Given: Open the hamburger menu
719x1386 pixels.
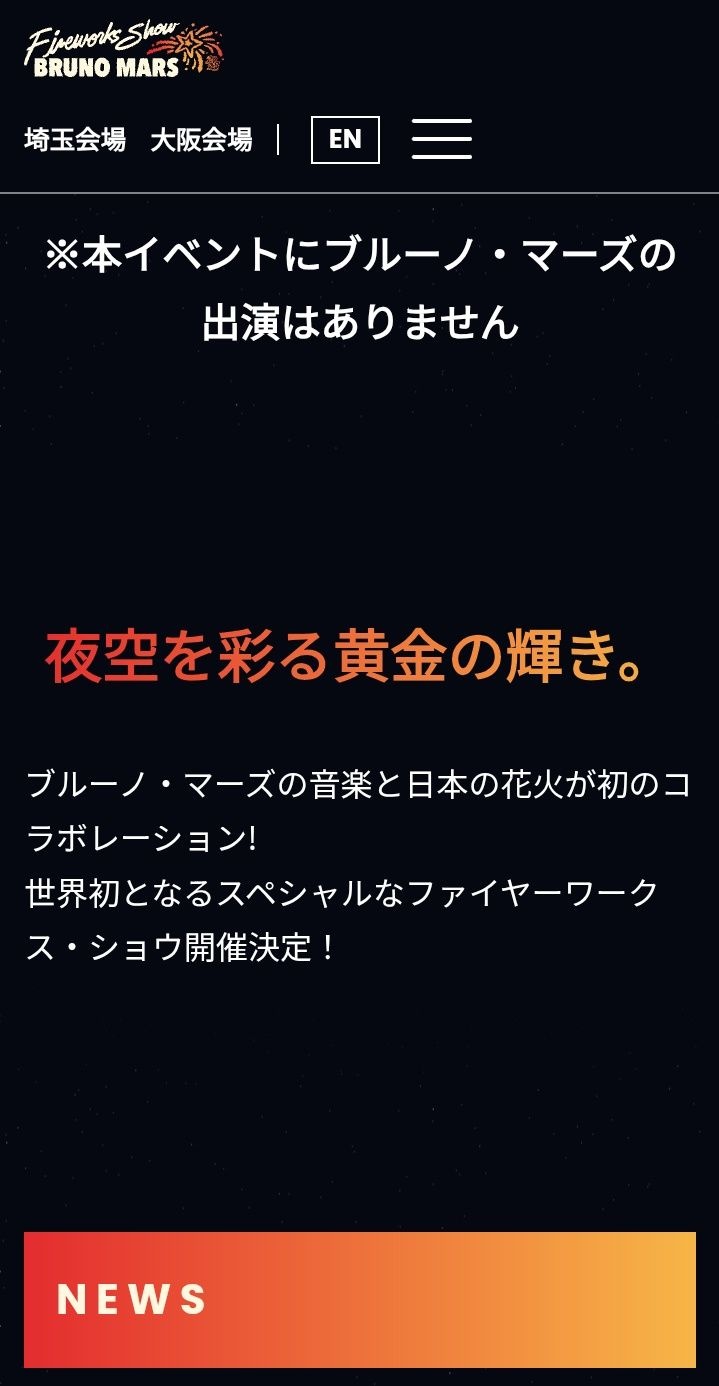Looking at the screenshot, I should click(x=442, y=139).
